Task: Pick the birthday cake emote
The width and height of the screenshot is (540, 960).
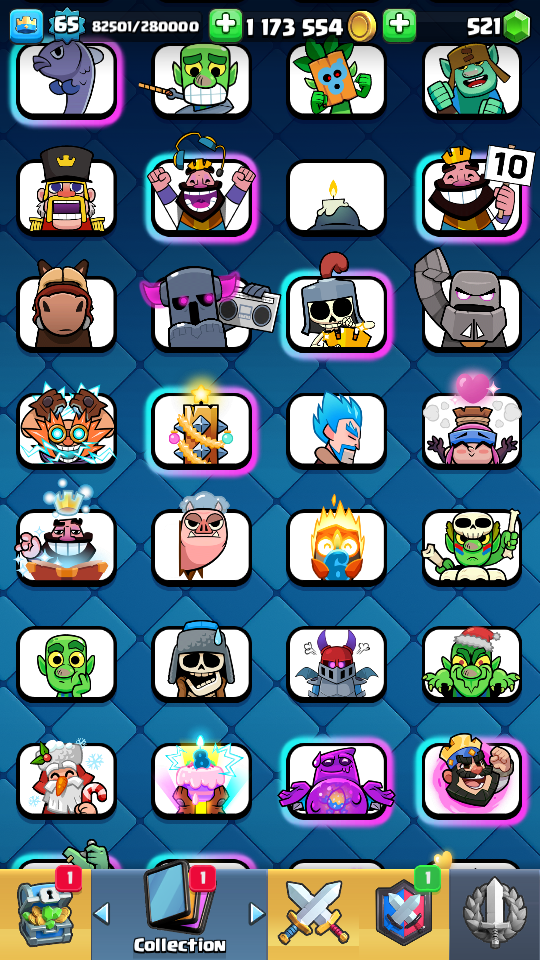Action: click(x=202, y=779)
